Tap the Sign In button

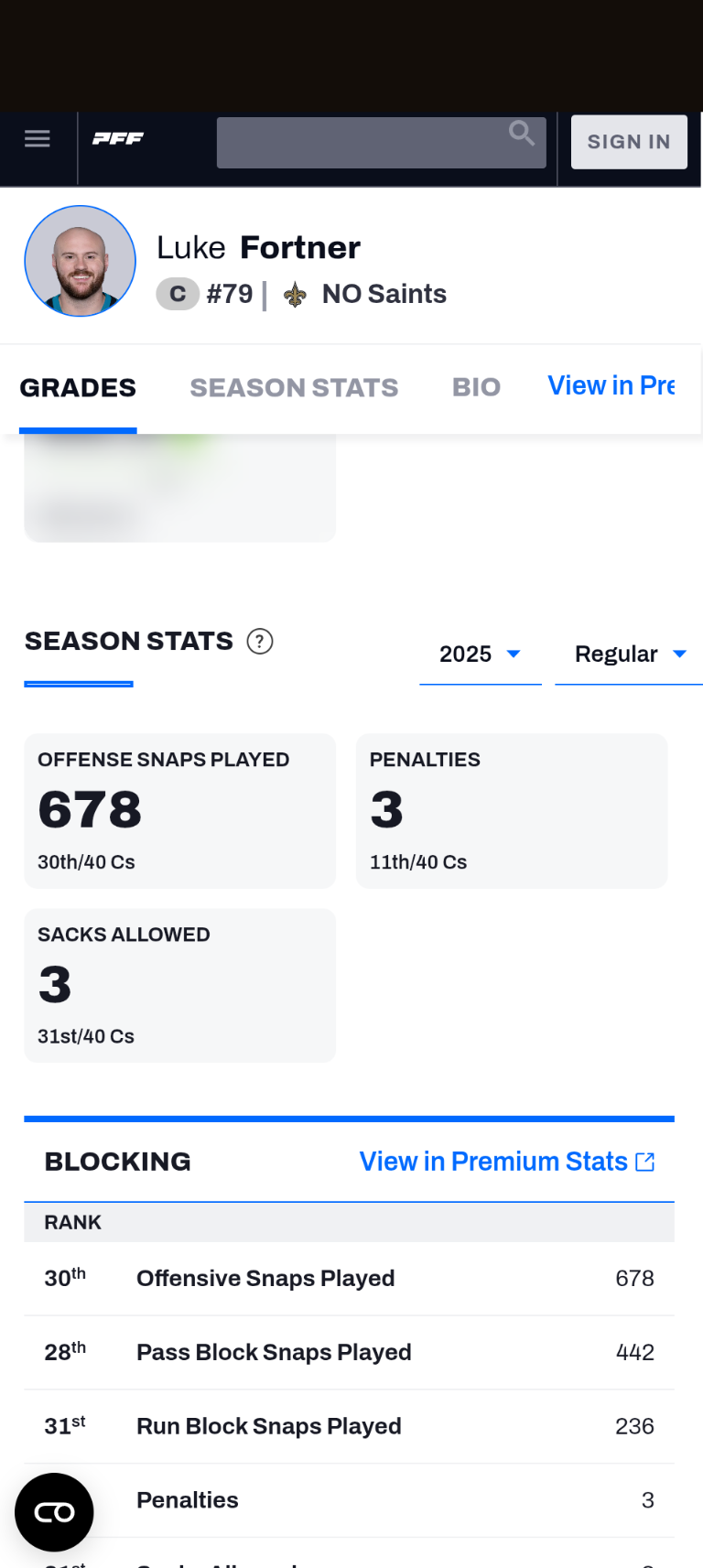(628, 142)
